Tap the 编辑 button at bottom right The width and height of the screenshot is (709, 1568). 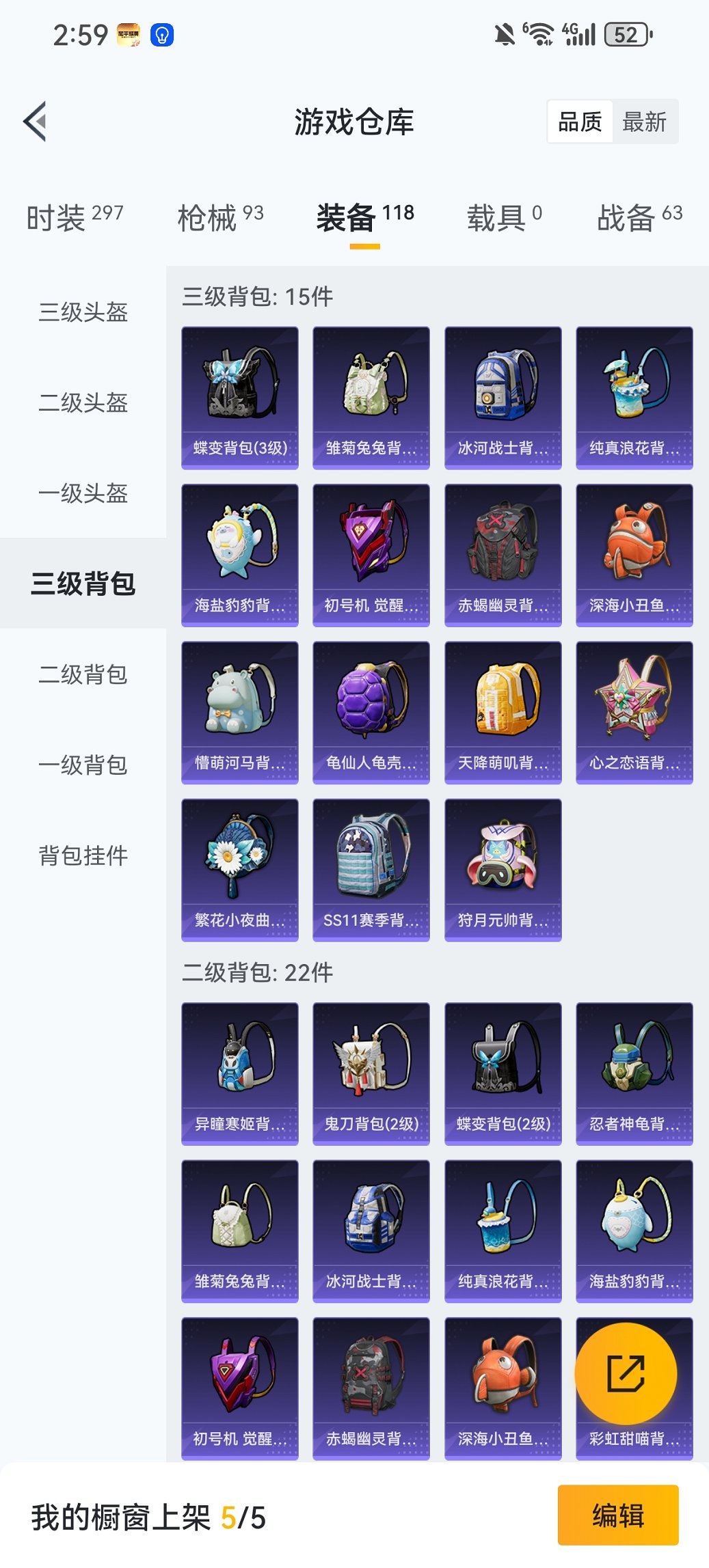617,1517
